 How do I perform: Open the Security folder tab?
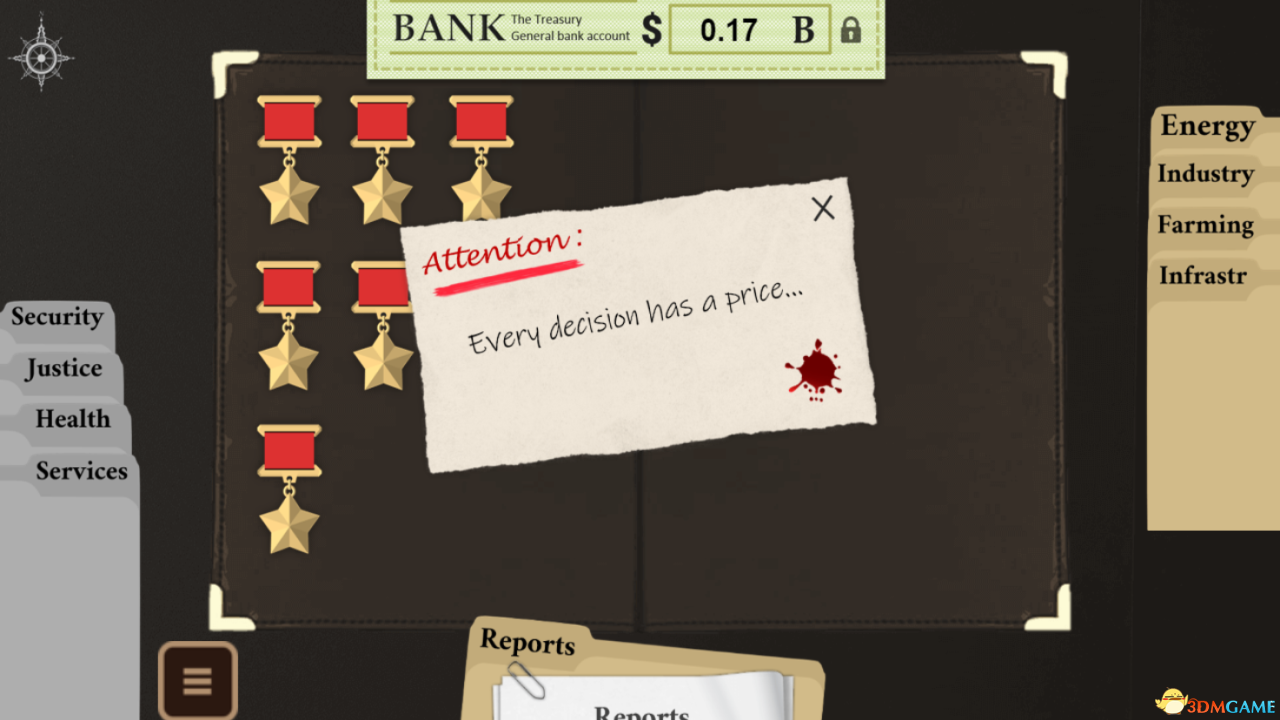[57, 317]
